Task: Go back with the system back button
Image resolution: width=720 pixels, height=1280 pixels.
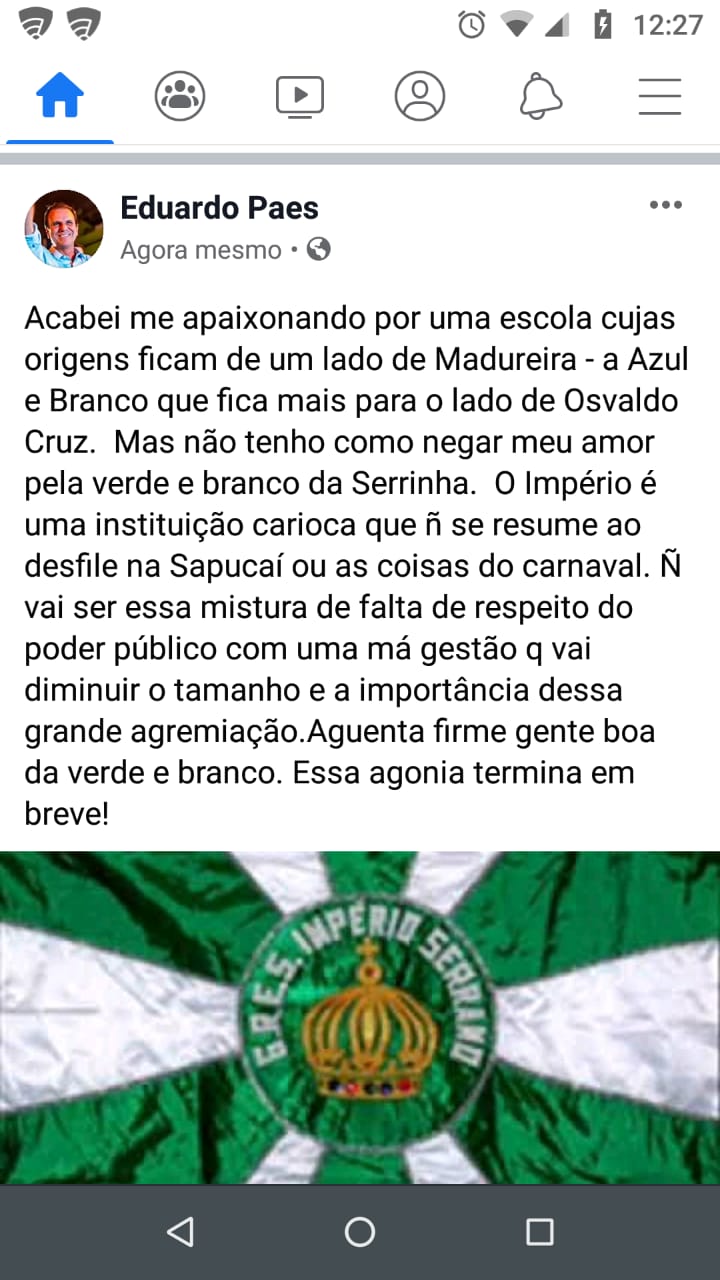Action: pyautogui.click(x=180, y=1232)
